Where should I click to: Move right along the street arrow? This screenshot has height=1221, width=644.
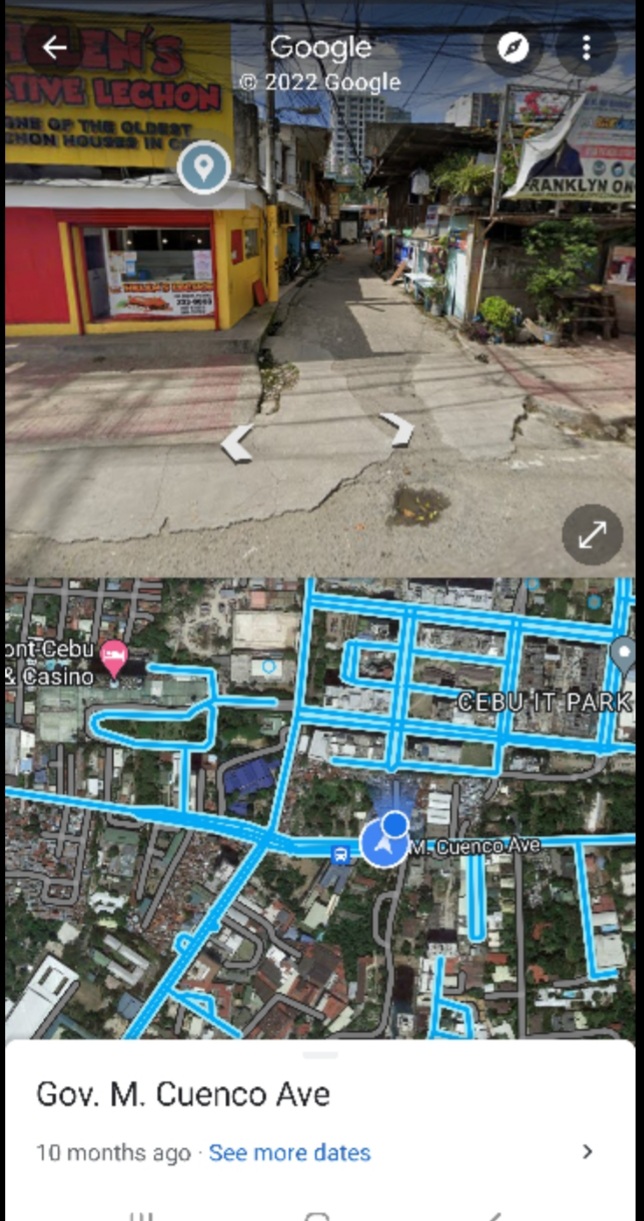point(398,429)
